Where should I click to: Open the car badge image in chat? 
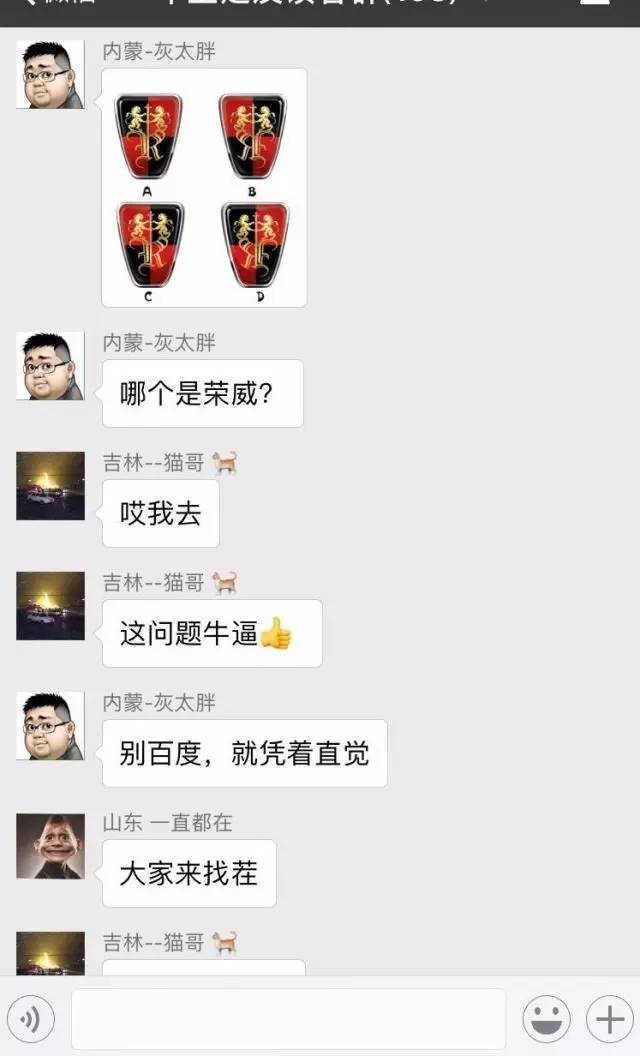204,188
